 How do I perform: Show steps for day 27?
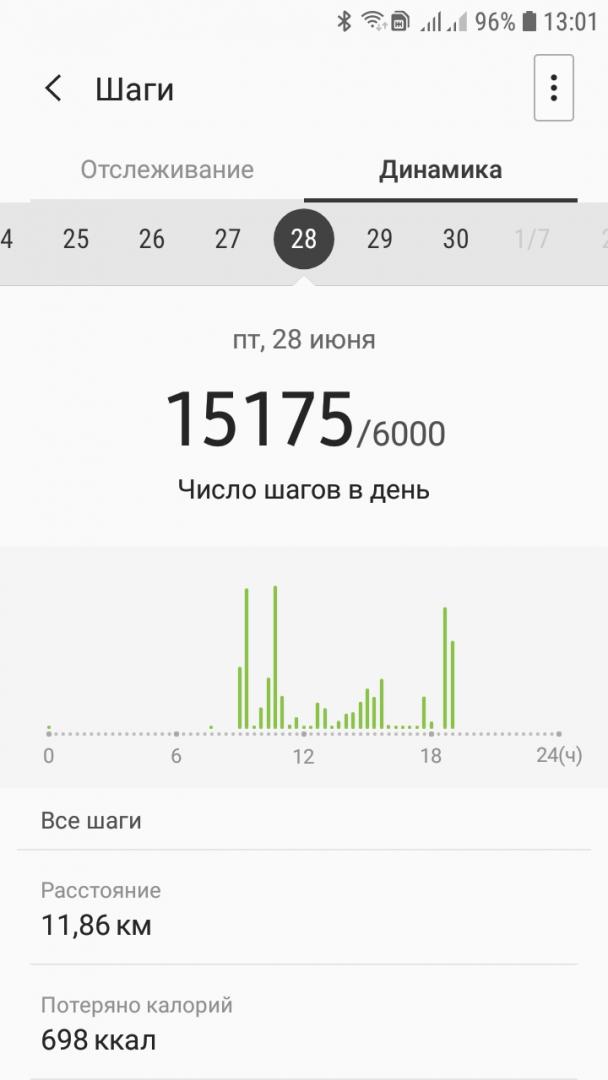228,239
